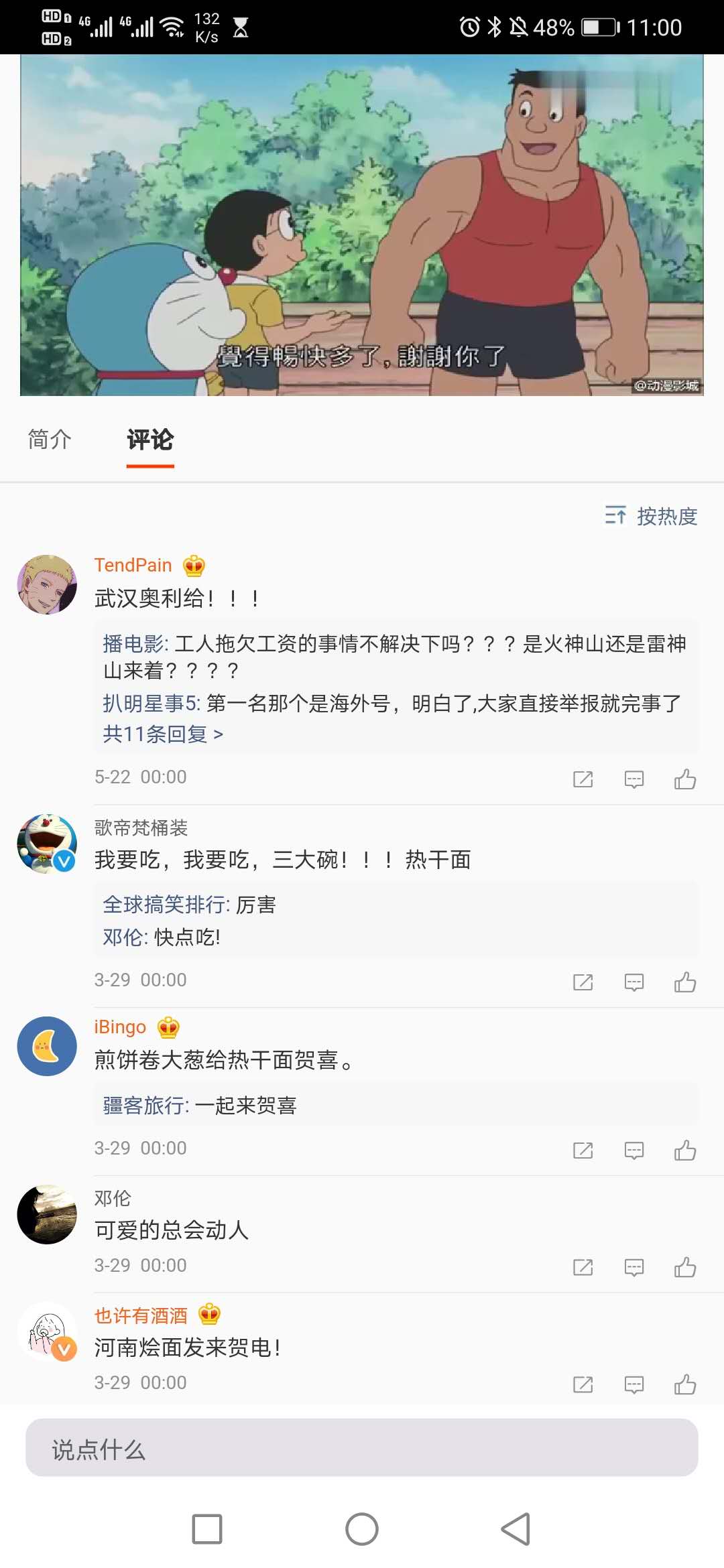Repost TendPain's comment
724x1568 pixels.
[583, 779]
